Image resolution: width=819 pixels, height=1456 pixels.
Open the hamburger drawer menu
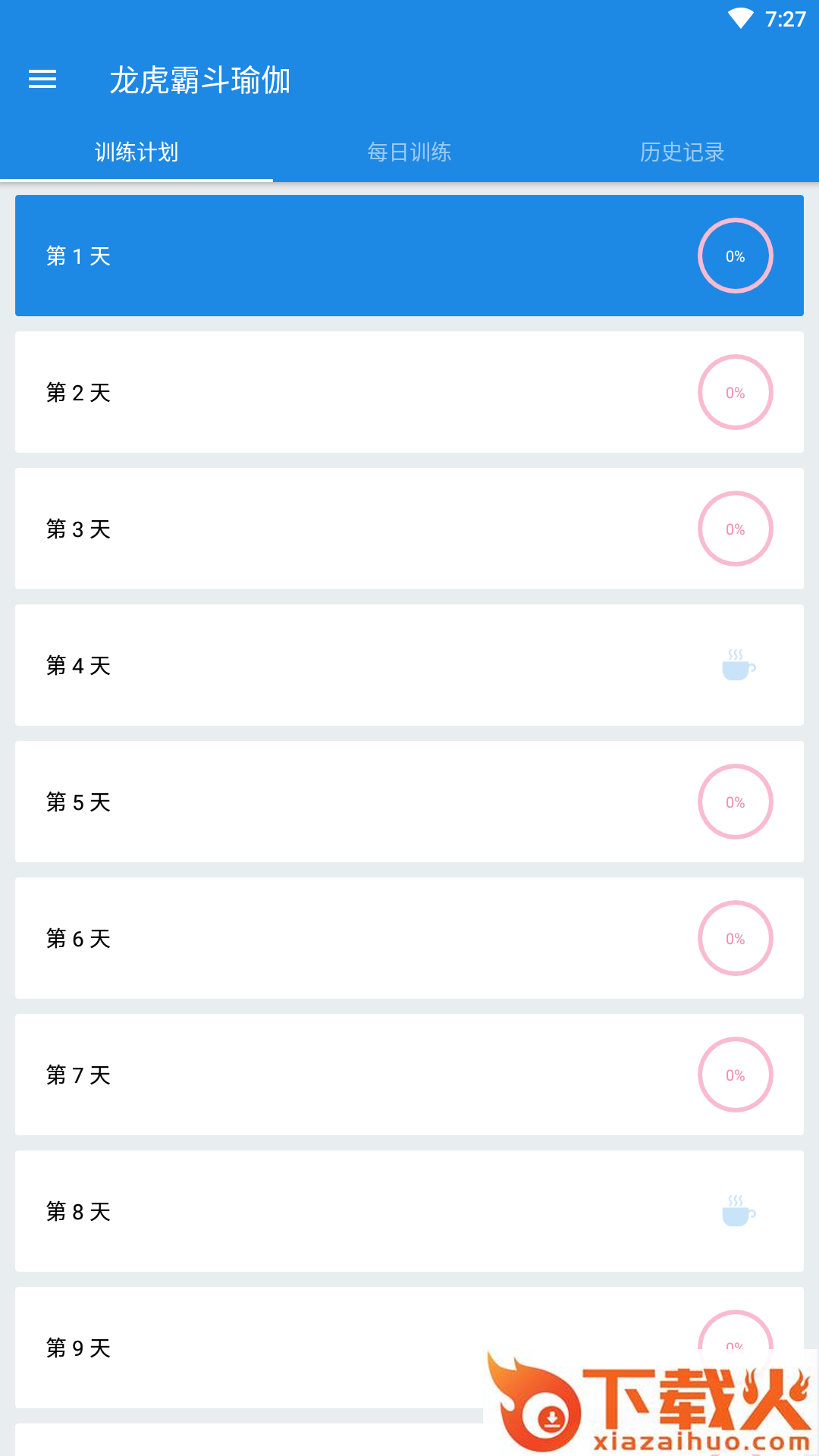tap(42, 79)
